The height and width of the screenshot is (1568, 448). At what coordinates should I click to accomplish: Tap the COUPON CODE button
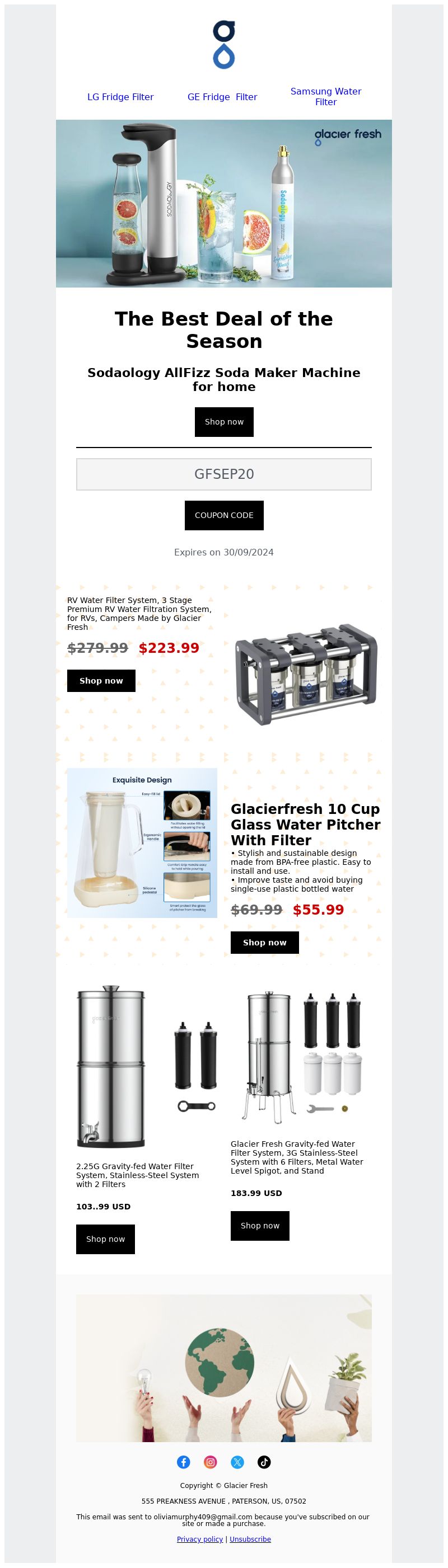tap(223, 515)
